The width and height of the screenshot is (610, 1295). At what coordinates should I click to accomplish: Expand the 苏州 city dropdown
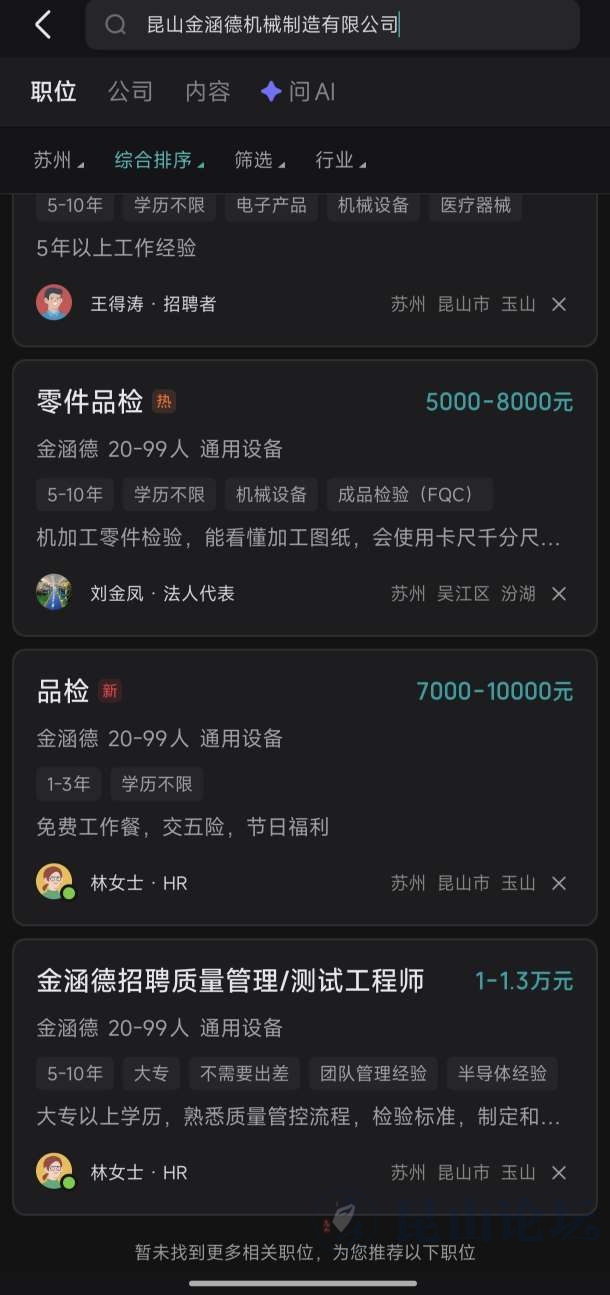click(x=58, y=160)
